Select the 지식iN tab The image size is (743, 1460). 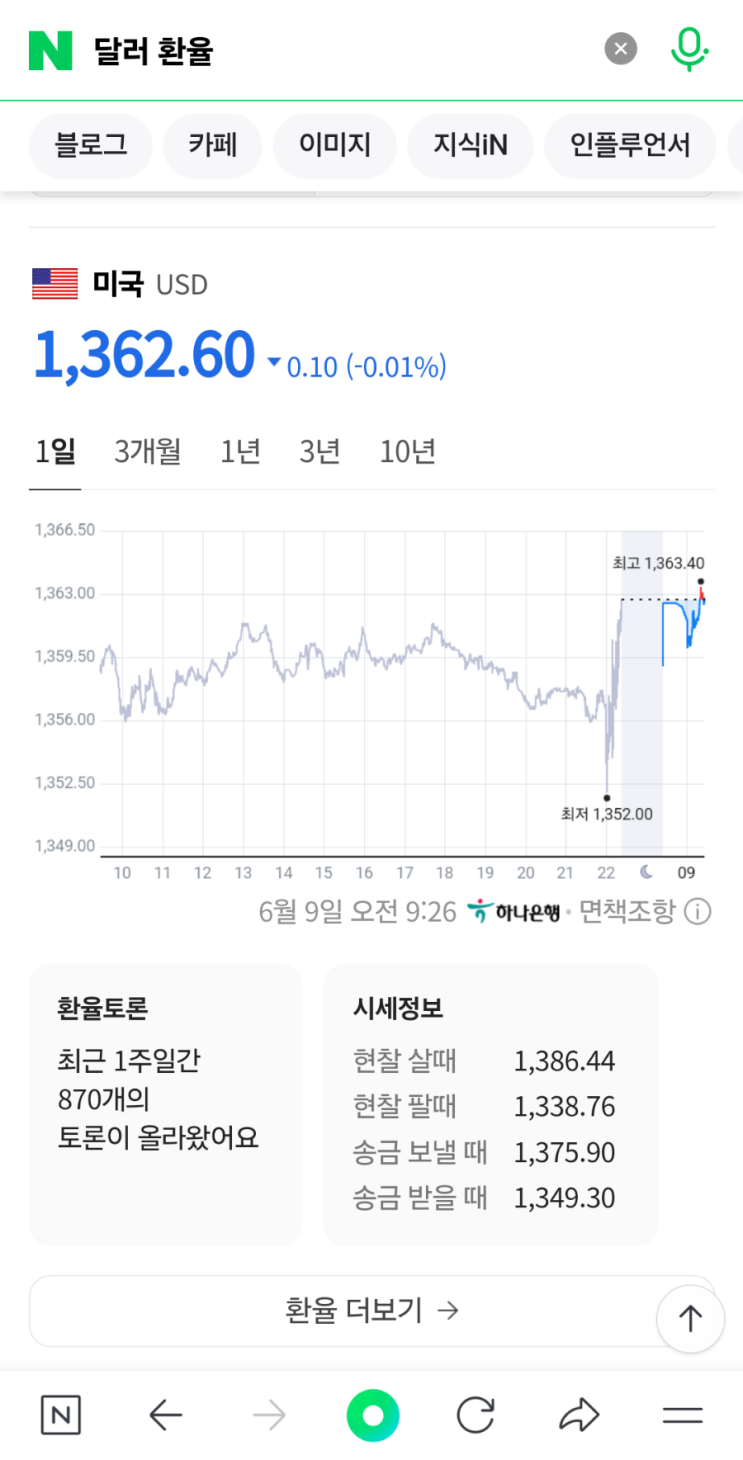pyautogui.click(x=470, y=145)
